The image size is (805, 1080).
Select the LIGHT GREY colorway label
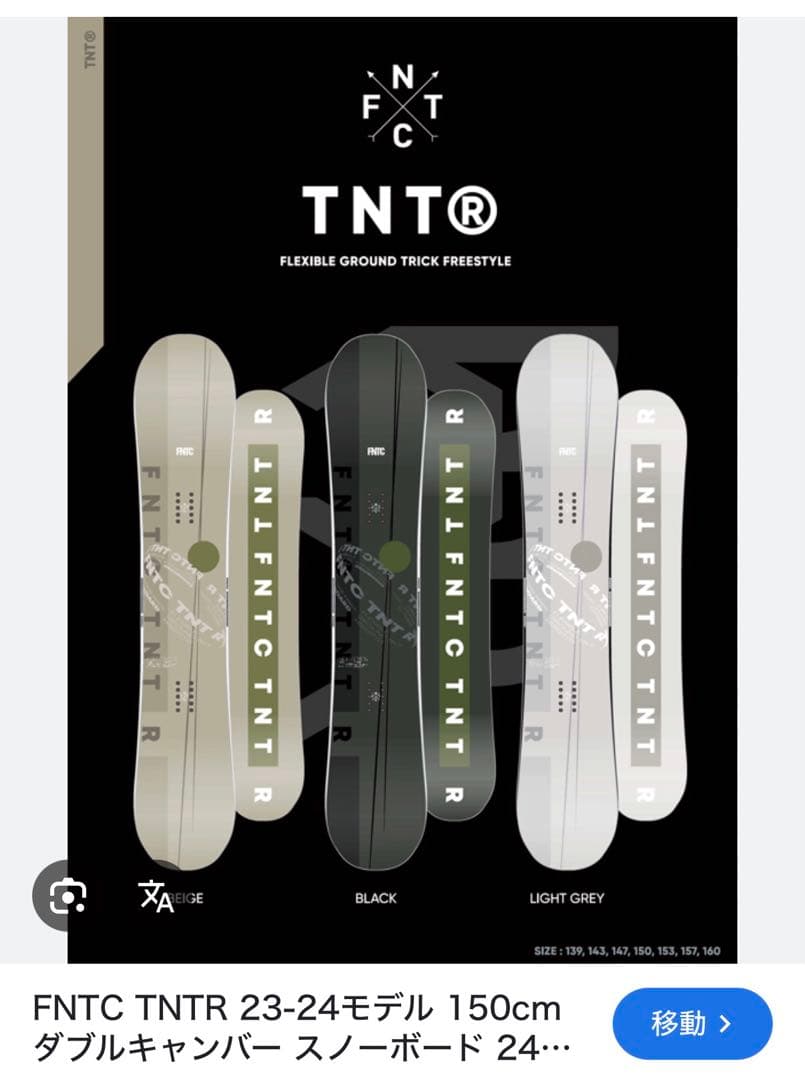click(x=565, y=898)
